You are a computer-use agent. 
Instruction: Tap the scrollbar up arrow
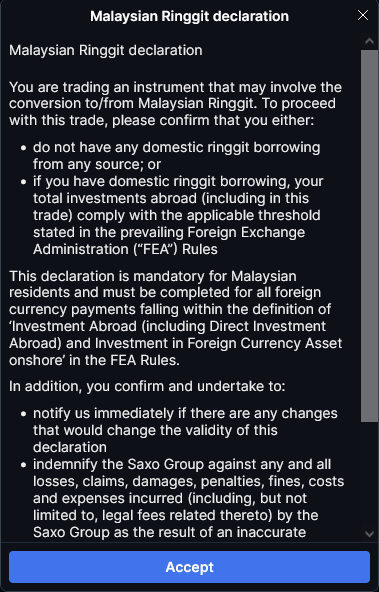(369, 42)
